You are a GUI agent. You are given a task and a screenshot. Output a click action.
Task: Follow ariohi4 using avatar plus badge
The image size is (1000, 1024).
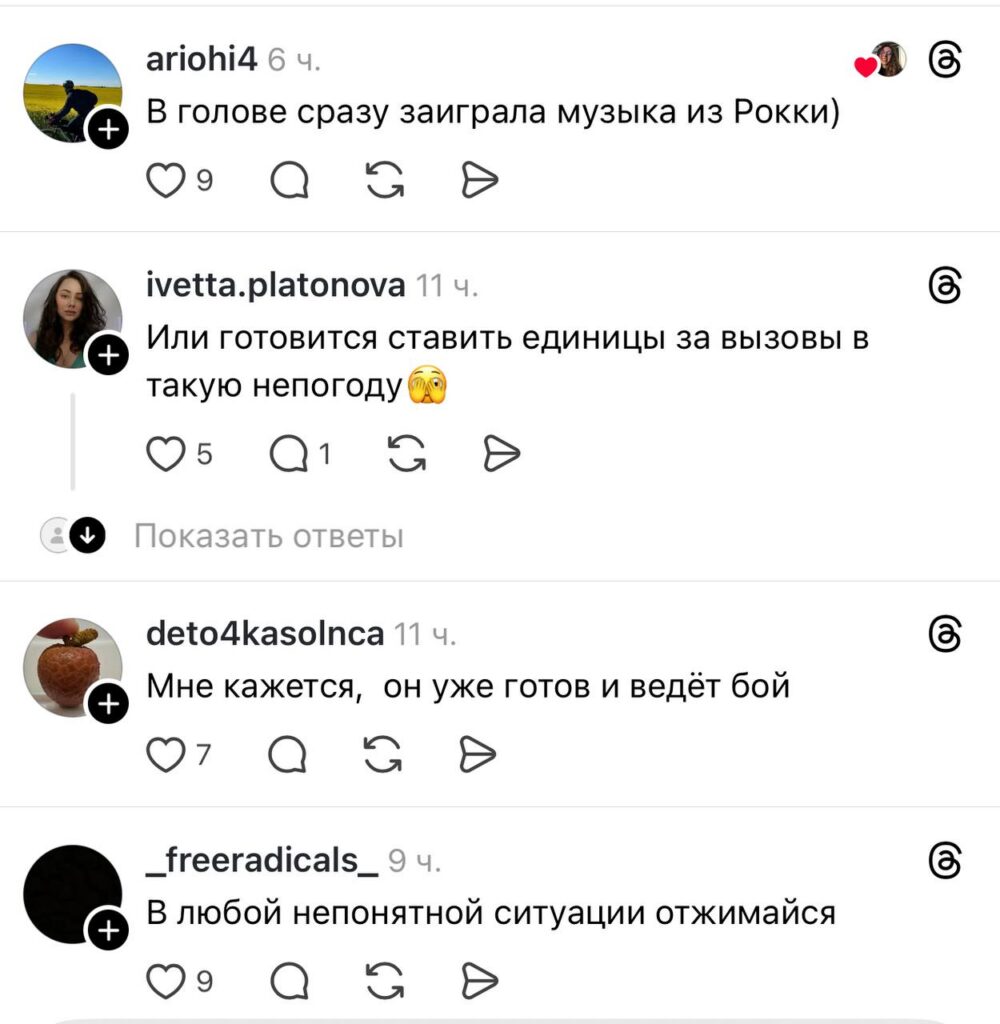point(109,130)
